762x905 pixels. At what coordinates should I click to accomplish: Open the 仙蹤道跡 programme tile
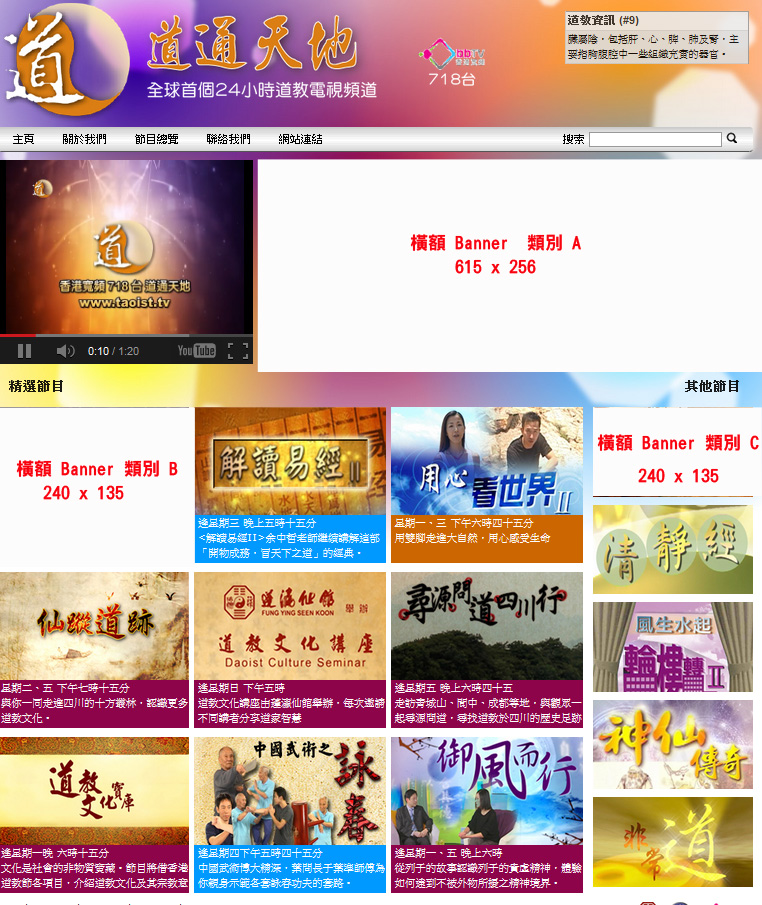click(94, 626)
